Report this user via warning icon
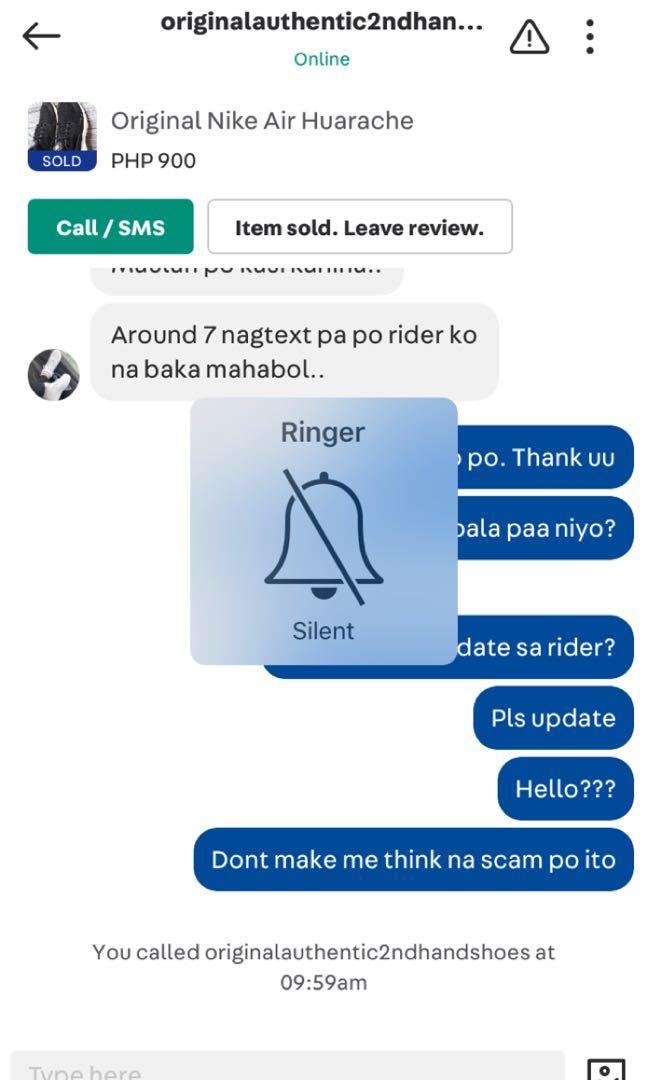Screen dimensions: 648x1080 [529, 38]
